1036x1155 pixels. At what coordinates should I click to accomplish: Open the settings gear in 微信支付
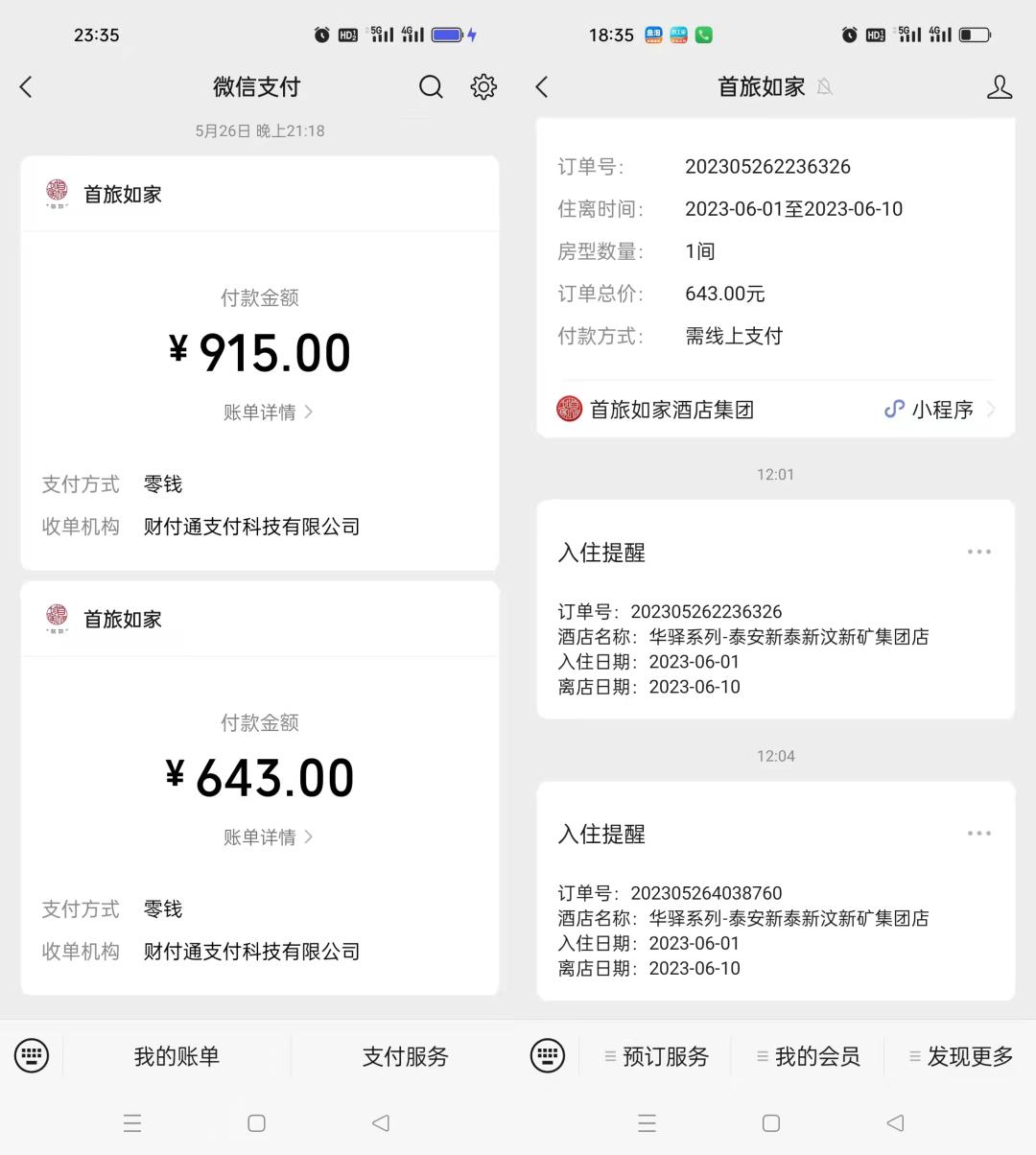(x=483, y=86)
